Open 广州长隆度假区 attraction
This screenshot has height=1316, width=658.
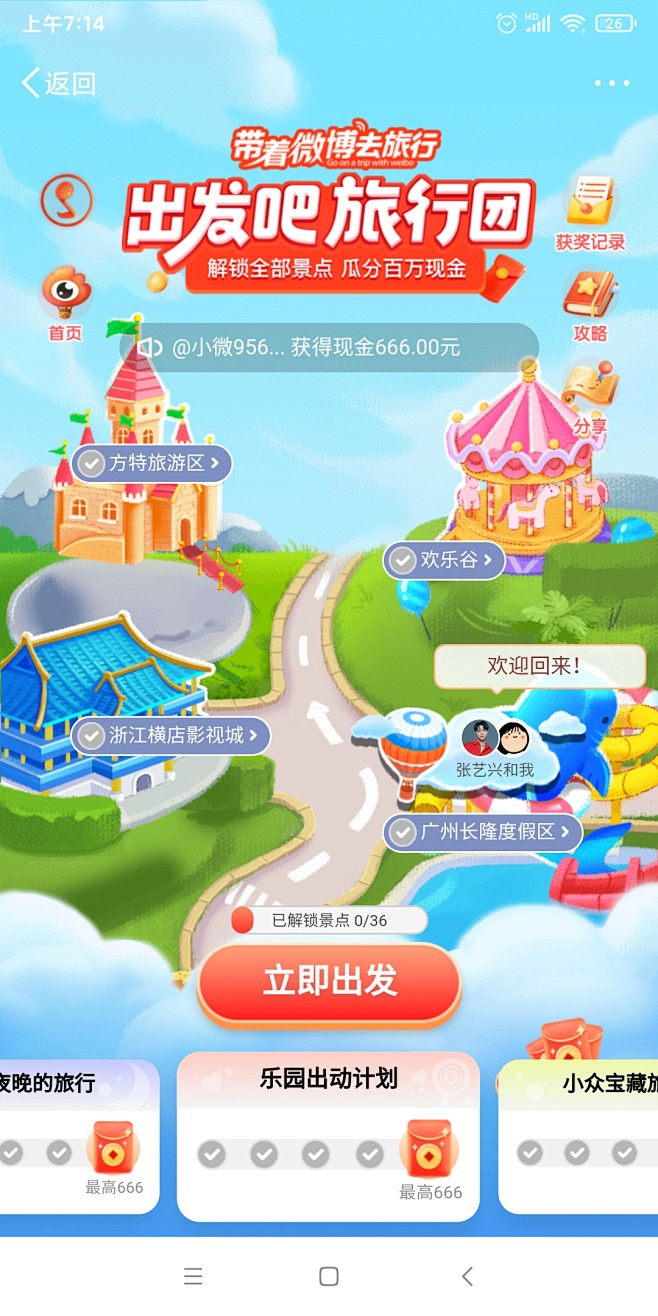point(483,832)
